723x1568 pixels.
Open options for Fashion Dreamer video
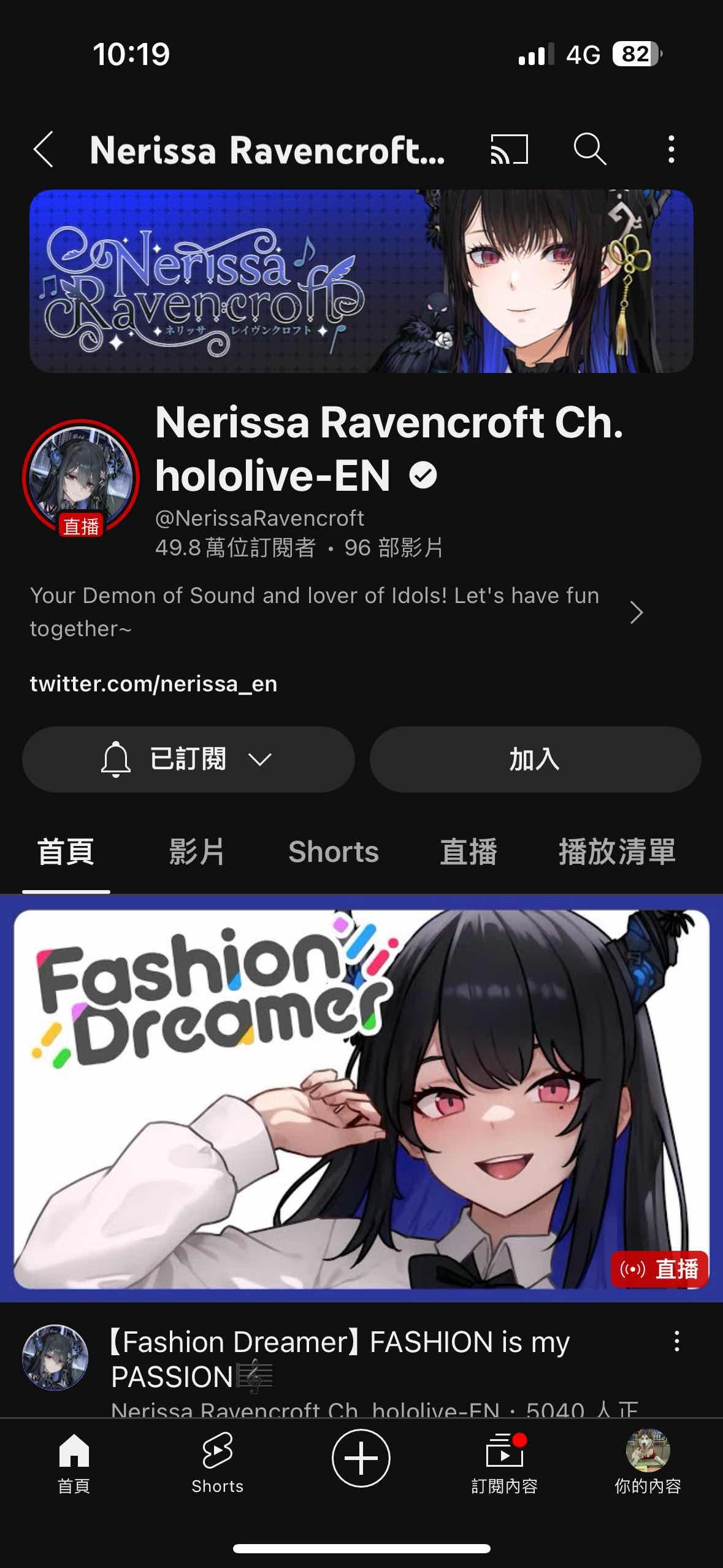tap(676, 1342)
